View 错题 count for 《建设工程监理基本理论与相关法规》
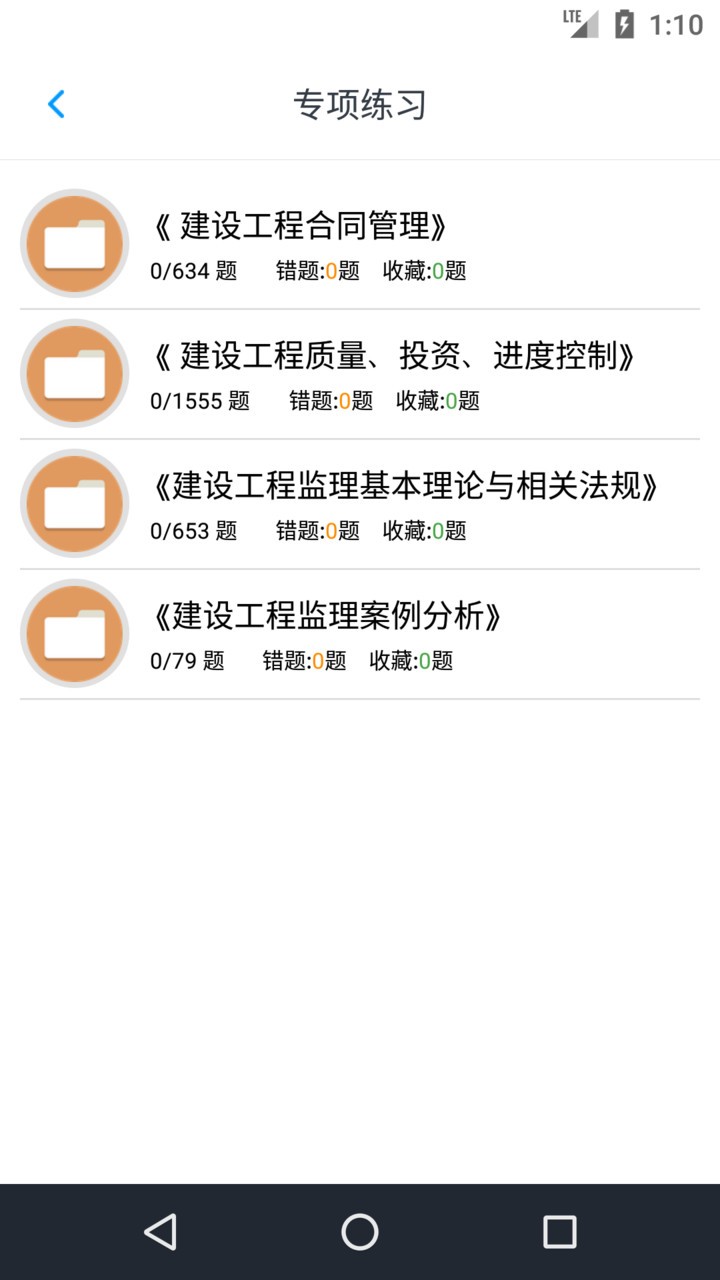Viewport: 720px width, 1280px height. [x=319, y=531]
